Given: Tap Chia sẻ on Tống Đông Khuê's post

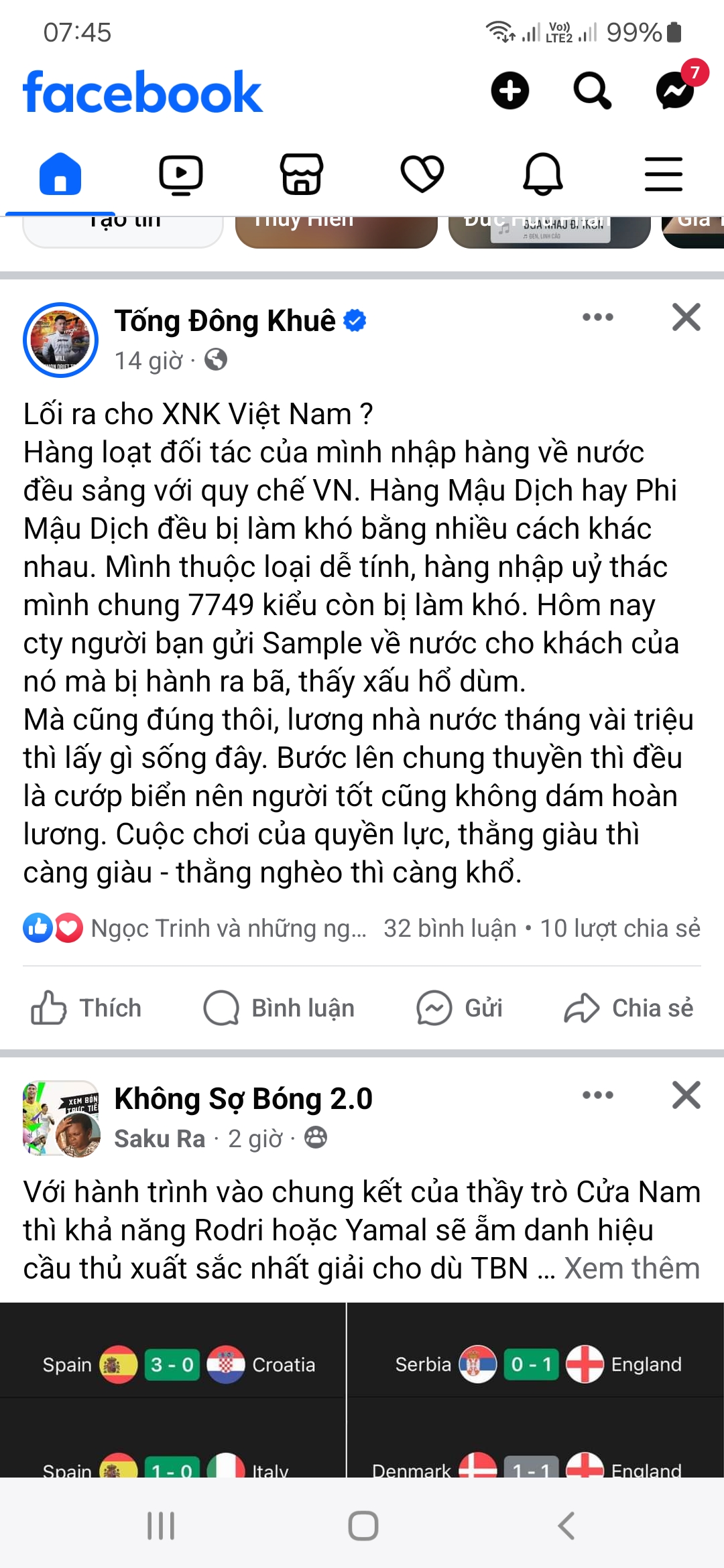Looking at the screenshot, I should 629,1008.
